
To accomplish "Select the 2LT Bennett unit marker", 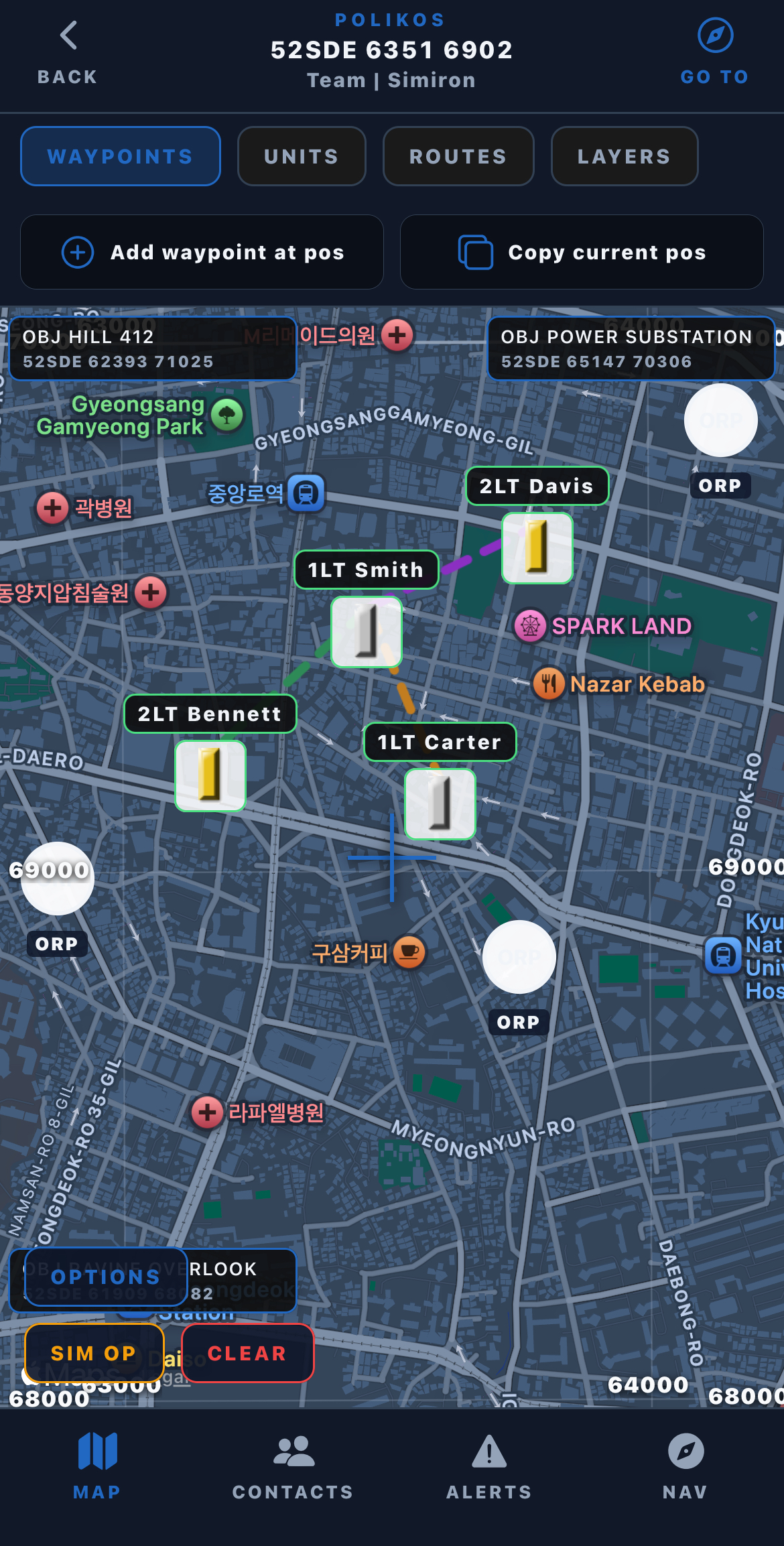I will coord(210,776).
